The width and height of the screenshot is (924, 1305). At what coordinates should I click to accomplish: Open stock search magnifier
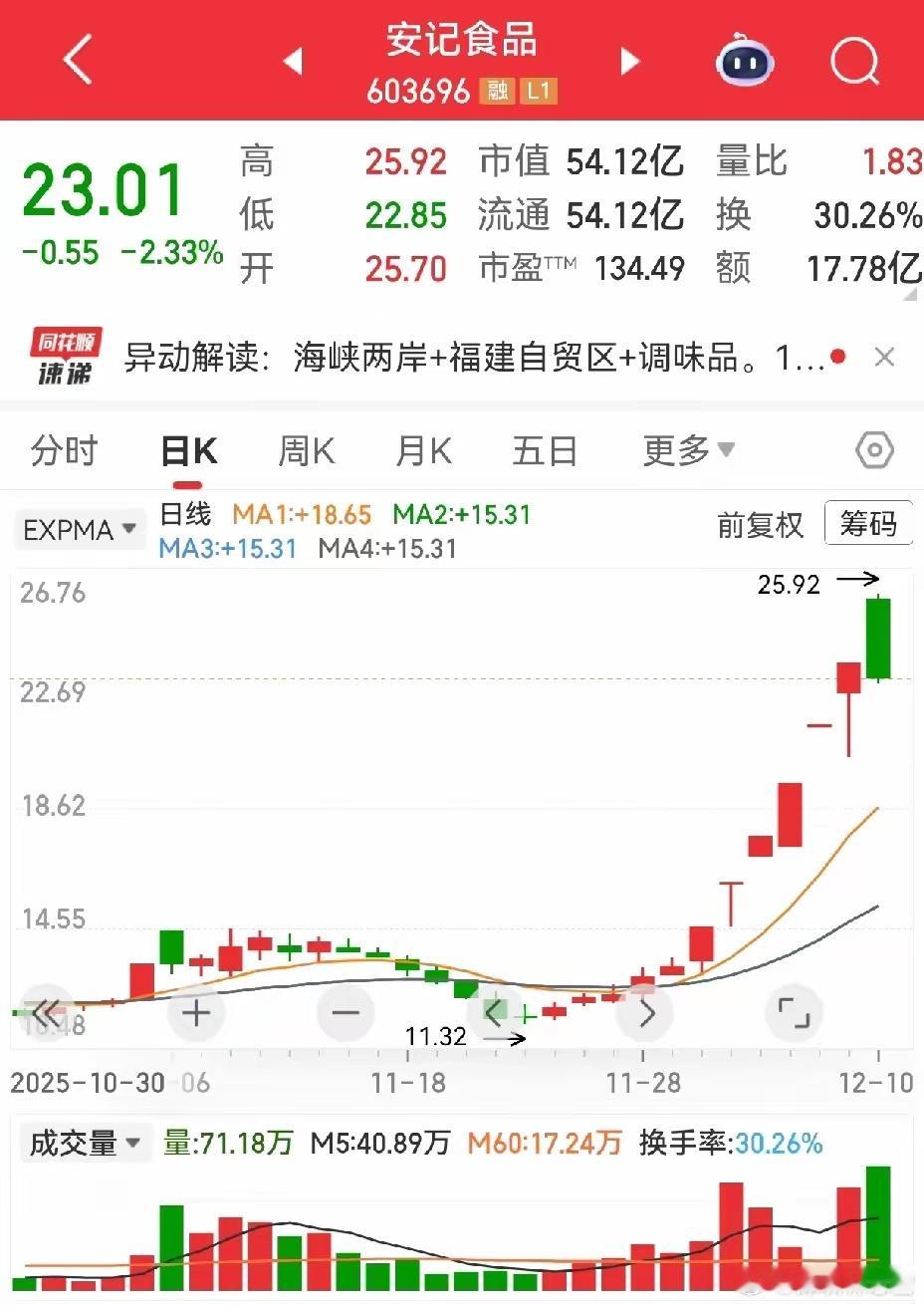click(x=854, y=62)
